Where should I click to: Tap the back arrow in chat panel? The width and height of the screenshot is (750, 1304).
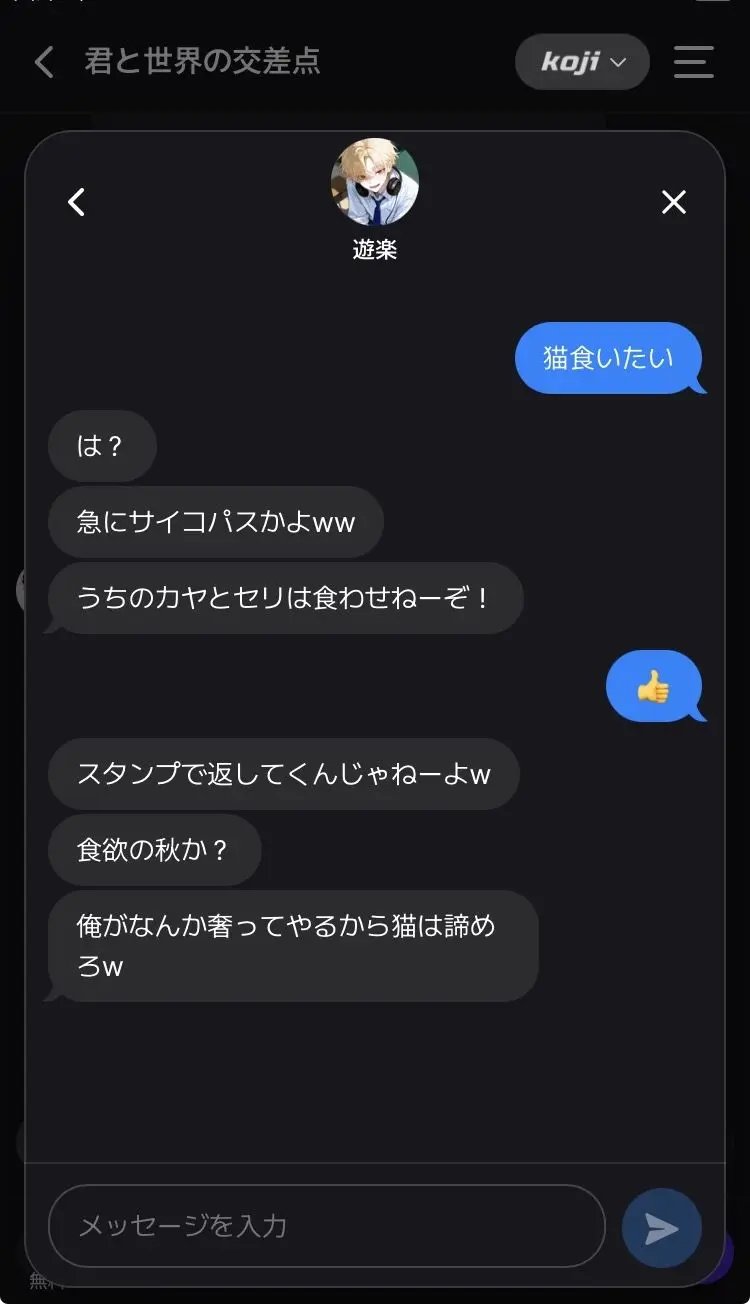(76, 202)
